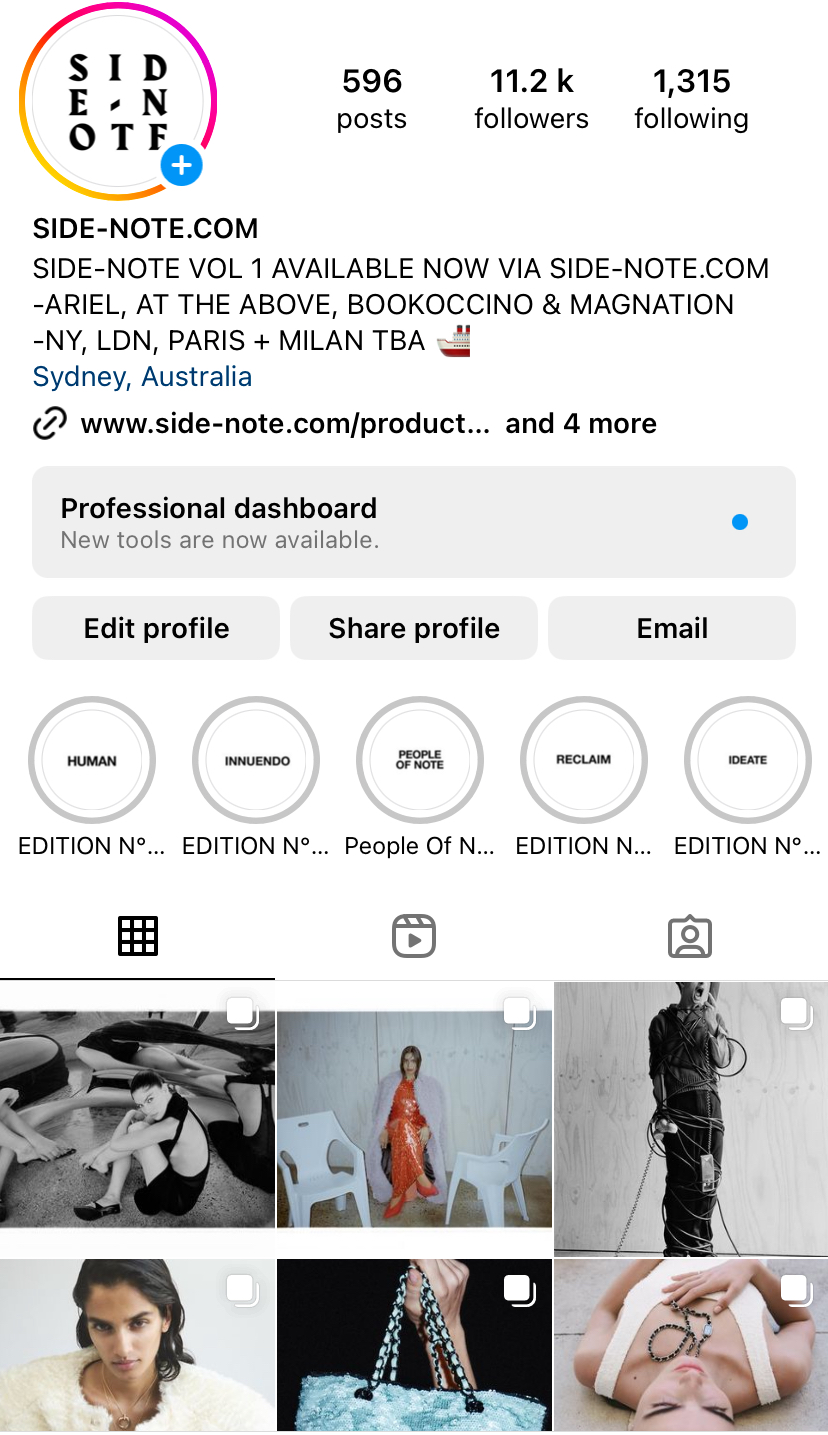This screenshot has height=1435, width=828.
Task: Open the following list
Action: (x=691, y=99)
